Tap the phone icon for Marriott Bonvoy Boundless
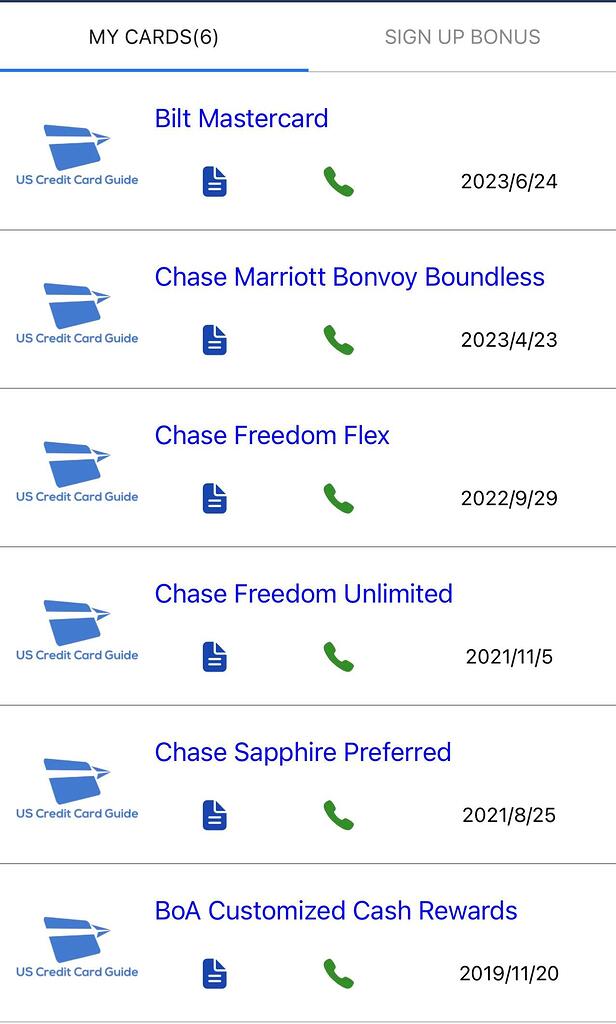 338,340
